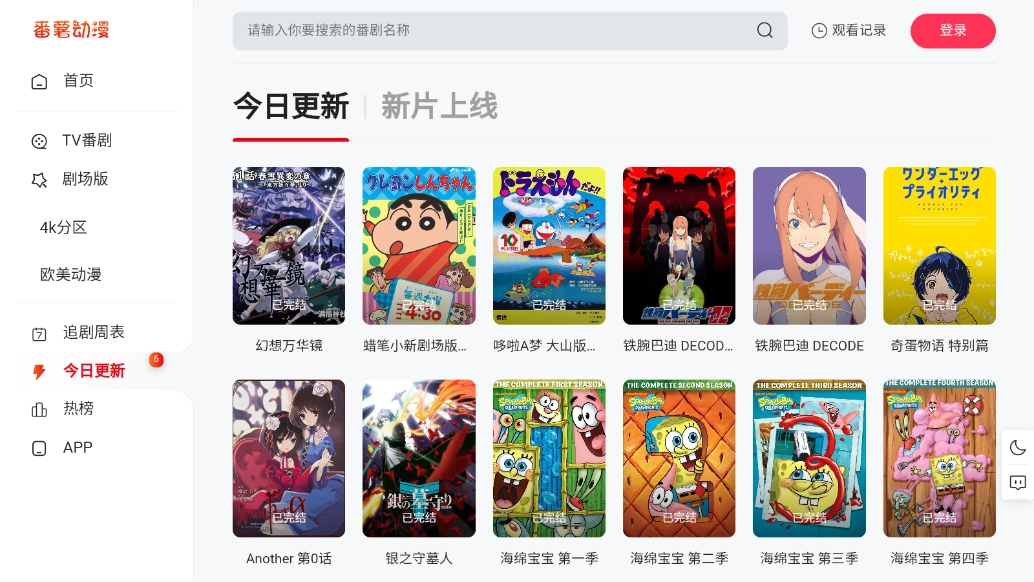Open the feedback message icon
Image resolution: width=1034 pixels, height=582 pixels.
click(x=1018, y=483)
